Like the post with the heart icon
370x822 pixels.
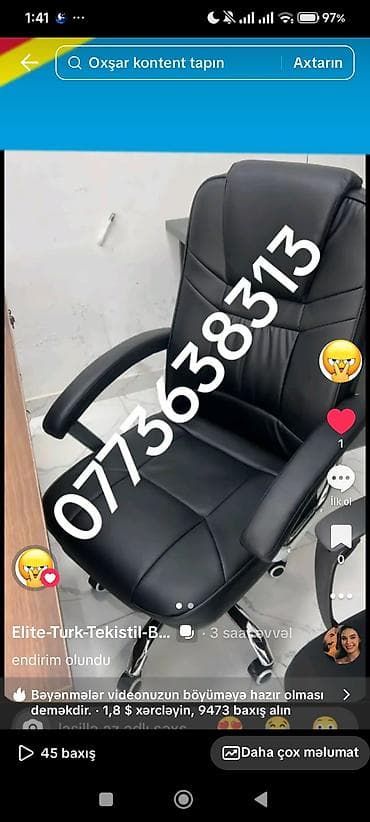click(x=341, y=421)
